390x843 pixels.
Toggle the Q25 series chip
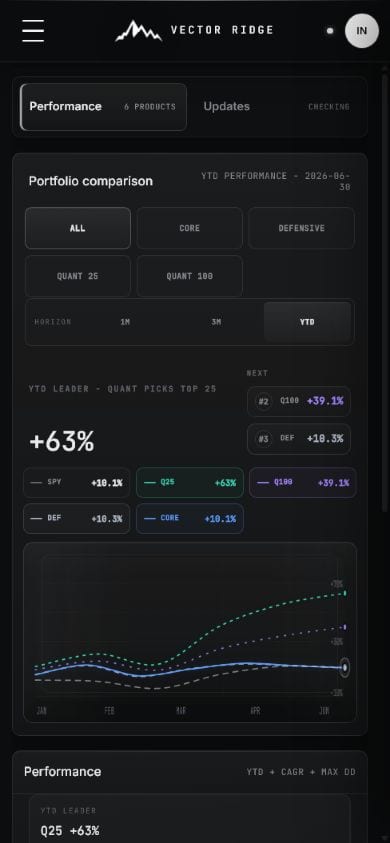(x=189, y=483)
